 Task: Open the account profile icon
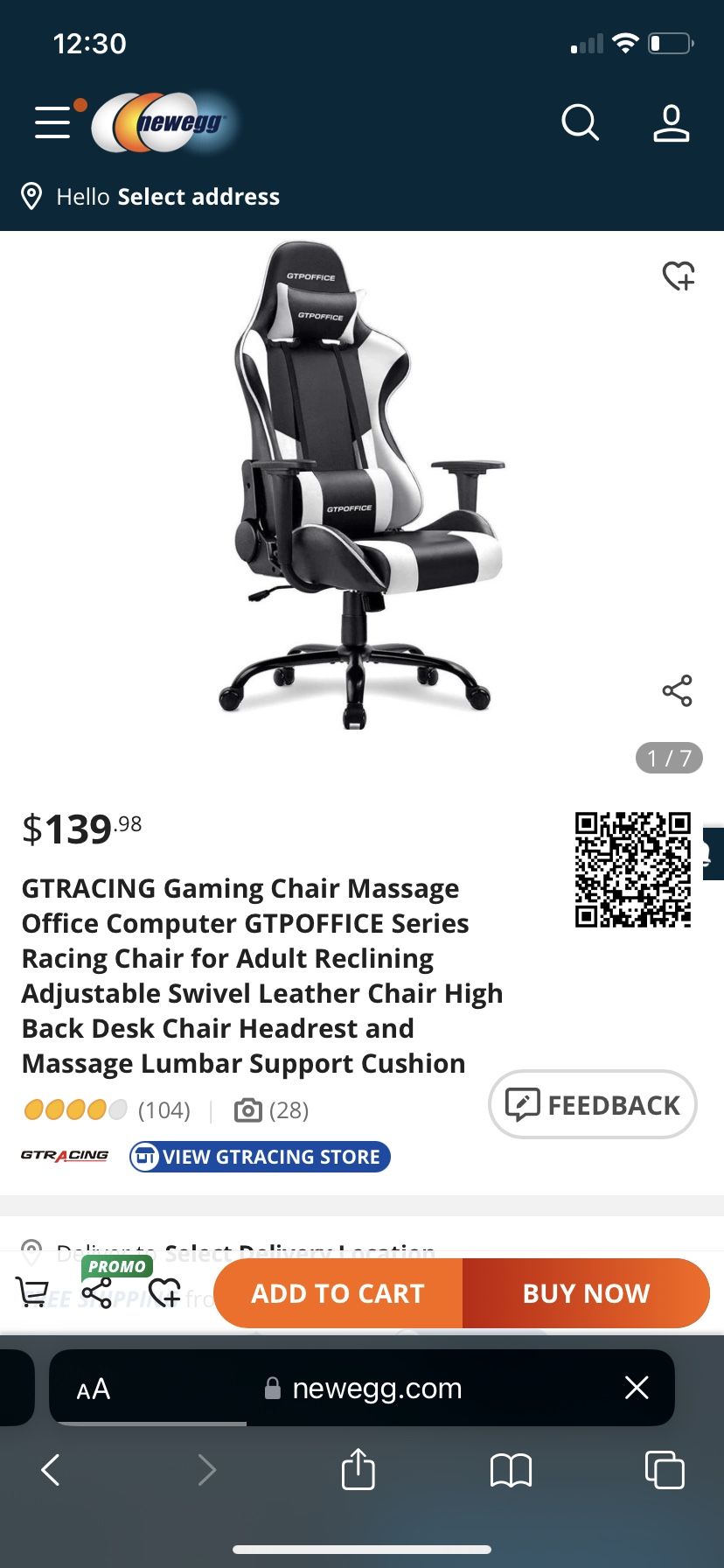[x=672, y=122]
